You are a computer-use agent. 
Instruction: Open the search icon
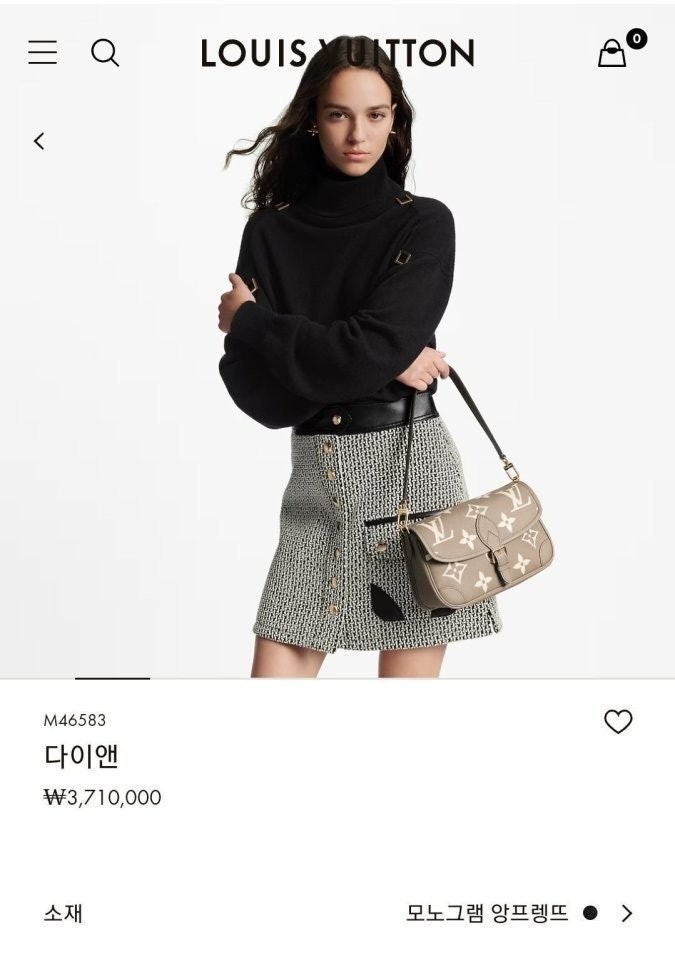pos(105,52)
